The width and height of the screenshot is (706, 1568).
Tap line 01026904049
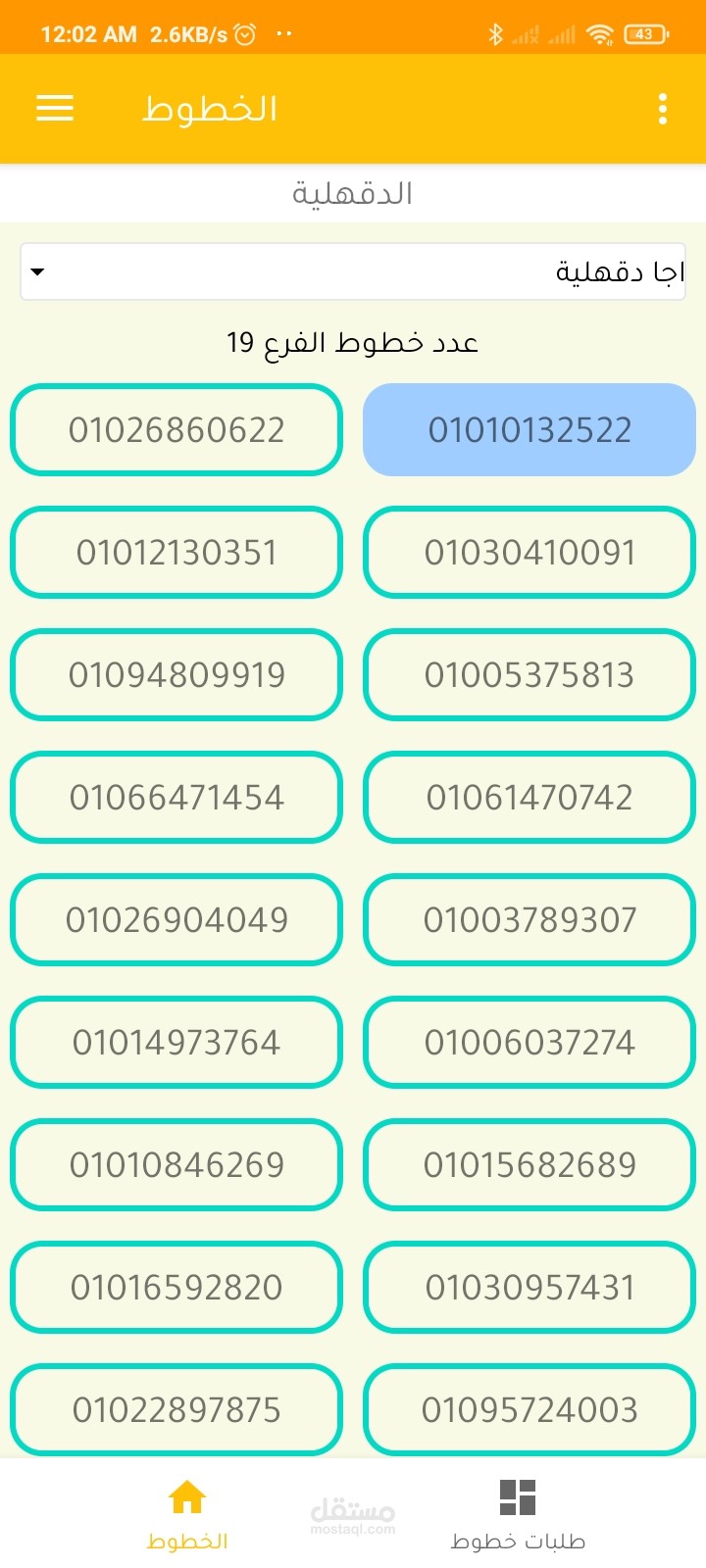176,919
